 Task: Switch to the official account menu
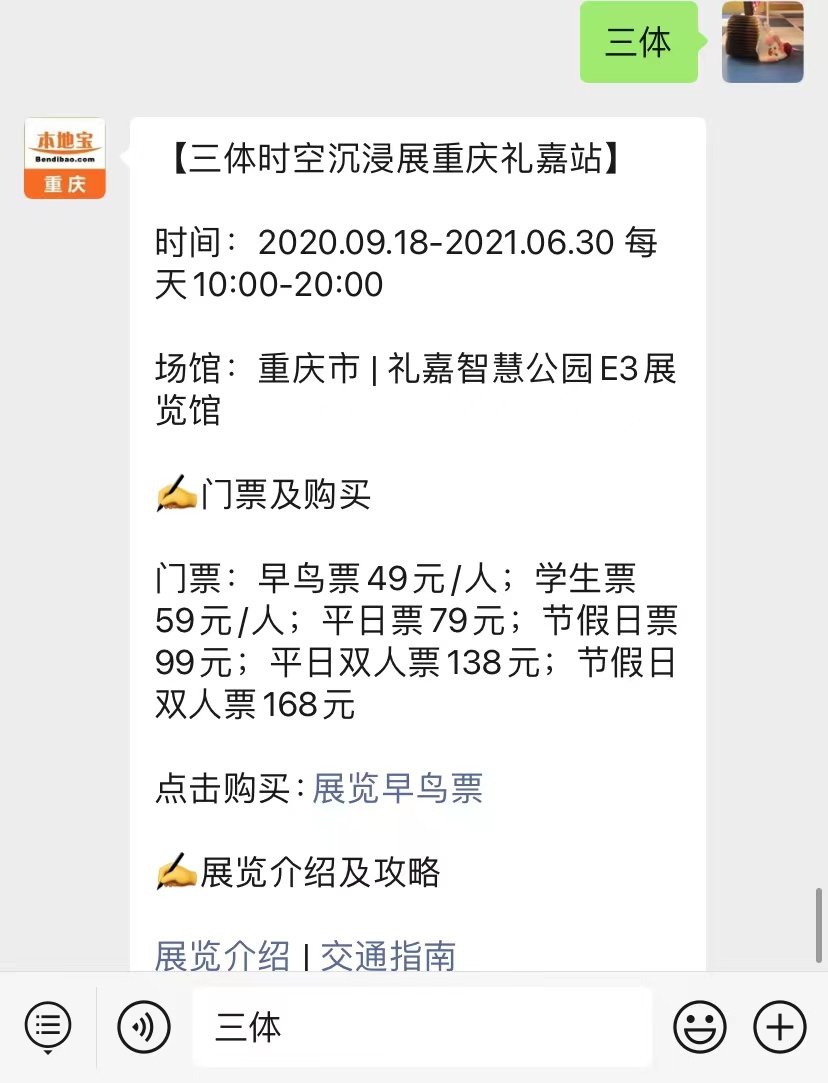click(x=48, y=1027)
